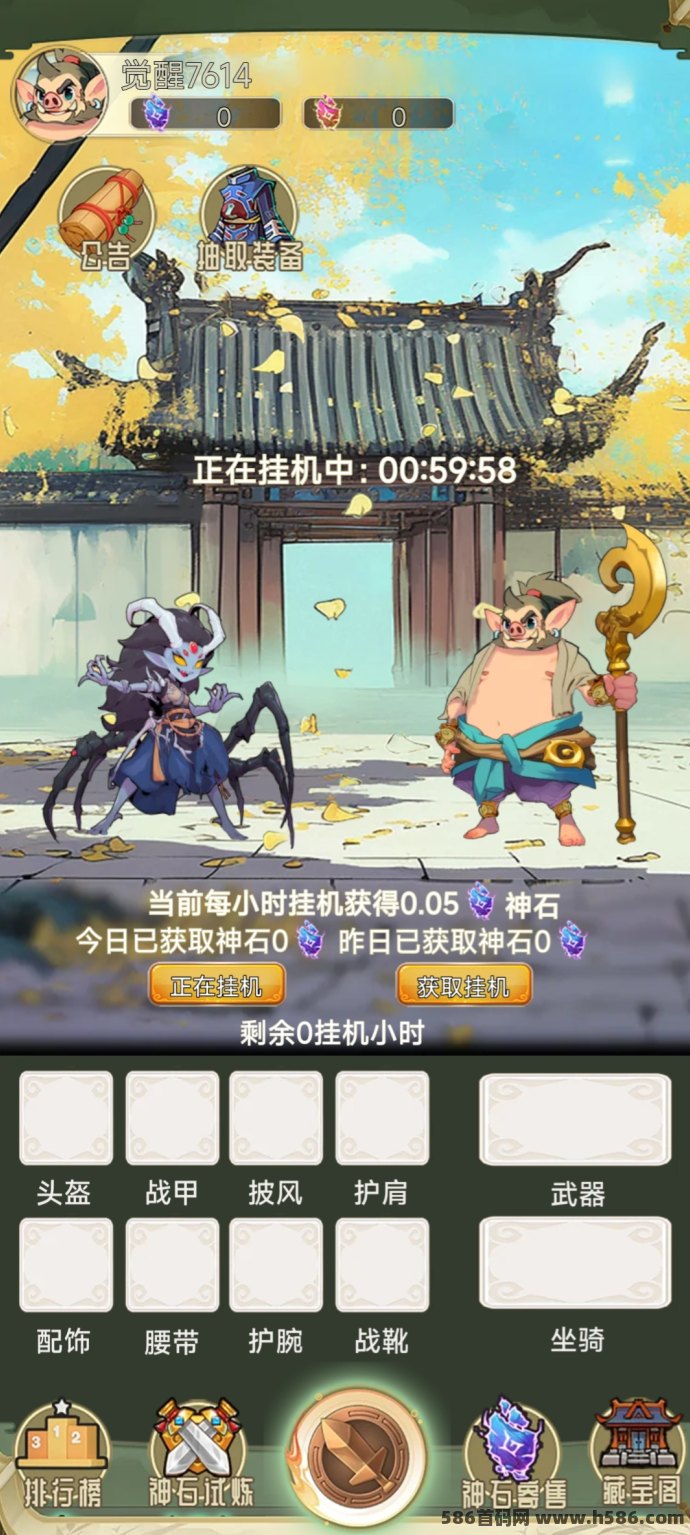Image resolution: width=690 pixels, height=1535 pixels.
Task: Select the 头盔 equipment slot
Action: pos(66,1118)
